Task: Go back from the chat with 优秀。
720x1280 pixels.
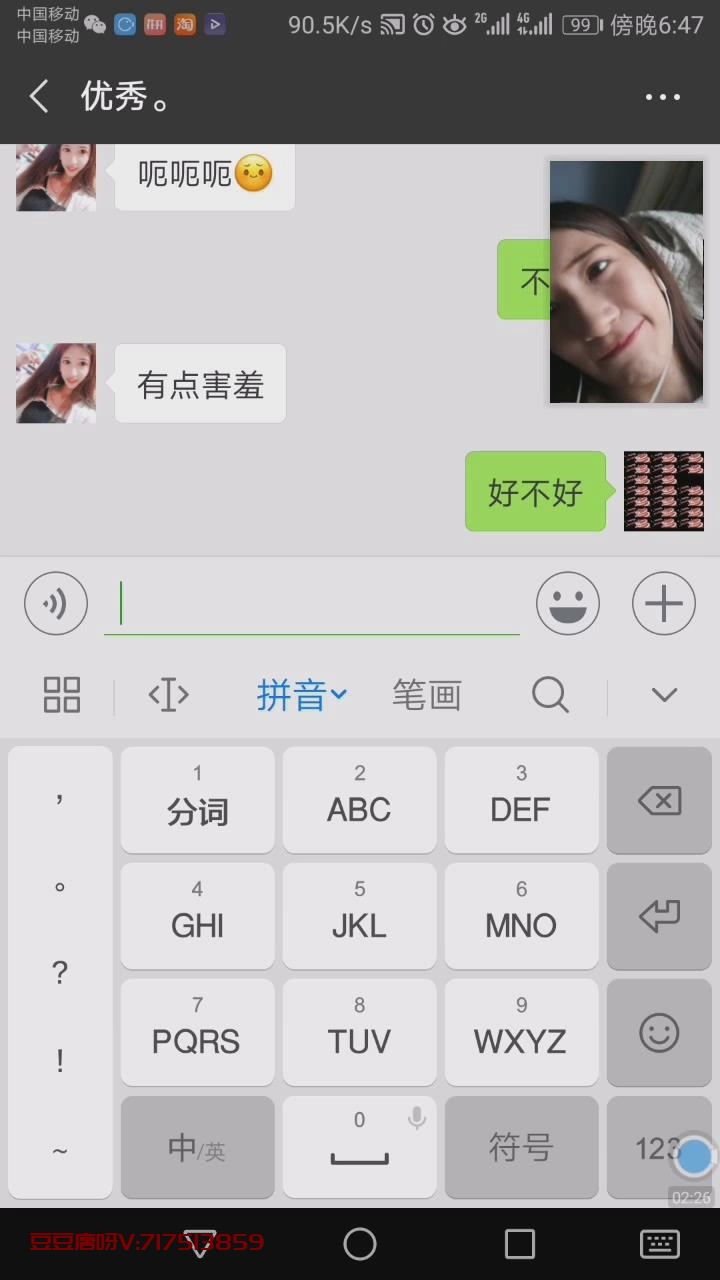Action: pyautogui.click(x=39, y=97)
